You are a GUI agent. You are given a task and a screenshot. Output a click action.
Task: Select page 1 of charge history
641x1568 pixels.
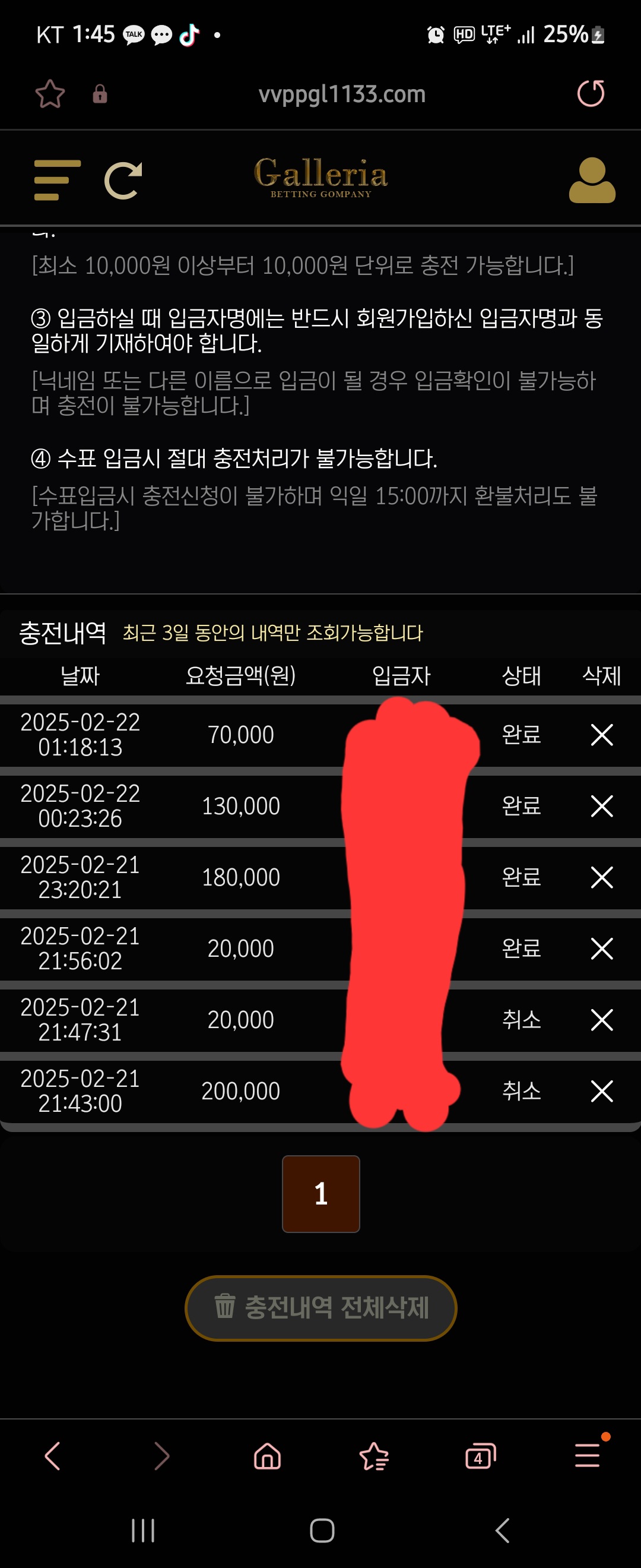click(x=320, y=1194)
